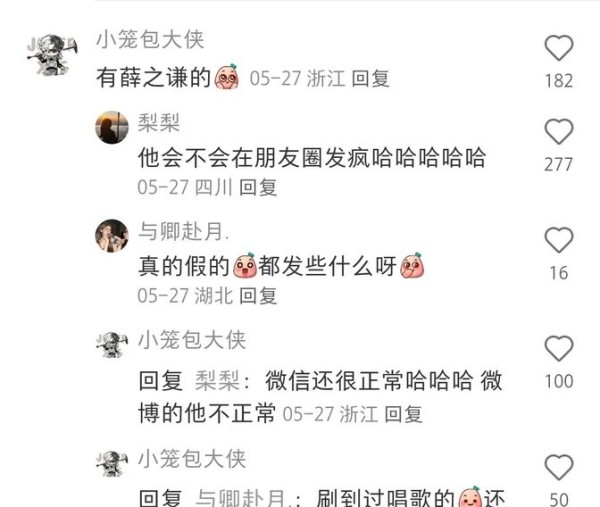Open 与卿赴月's profile avatar

[111, 237]
